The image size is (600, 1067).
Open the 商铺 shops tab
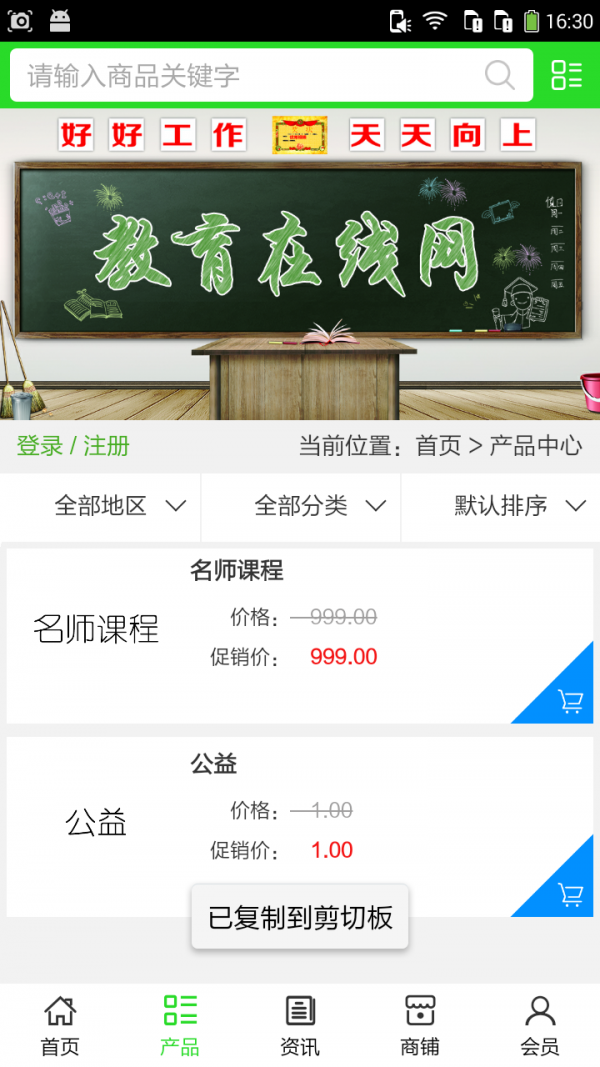click(x=420, y=1025)
